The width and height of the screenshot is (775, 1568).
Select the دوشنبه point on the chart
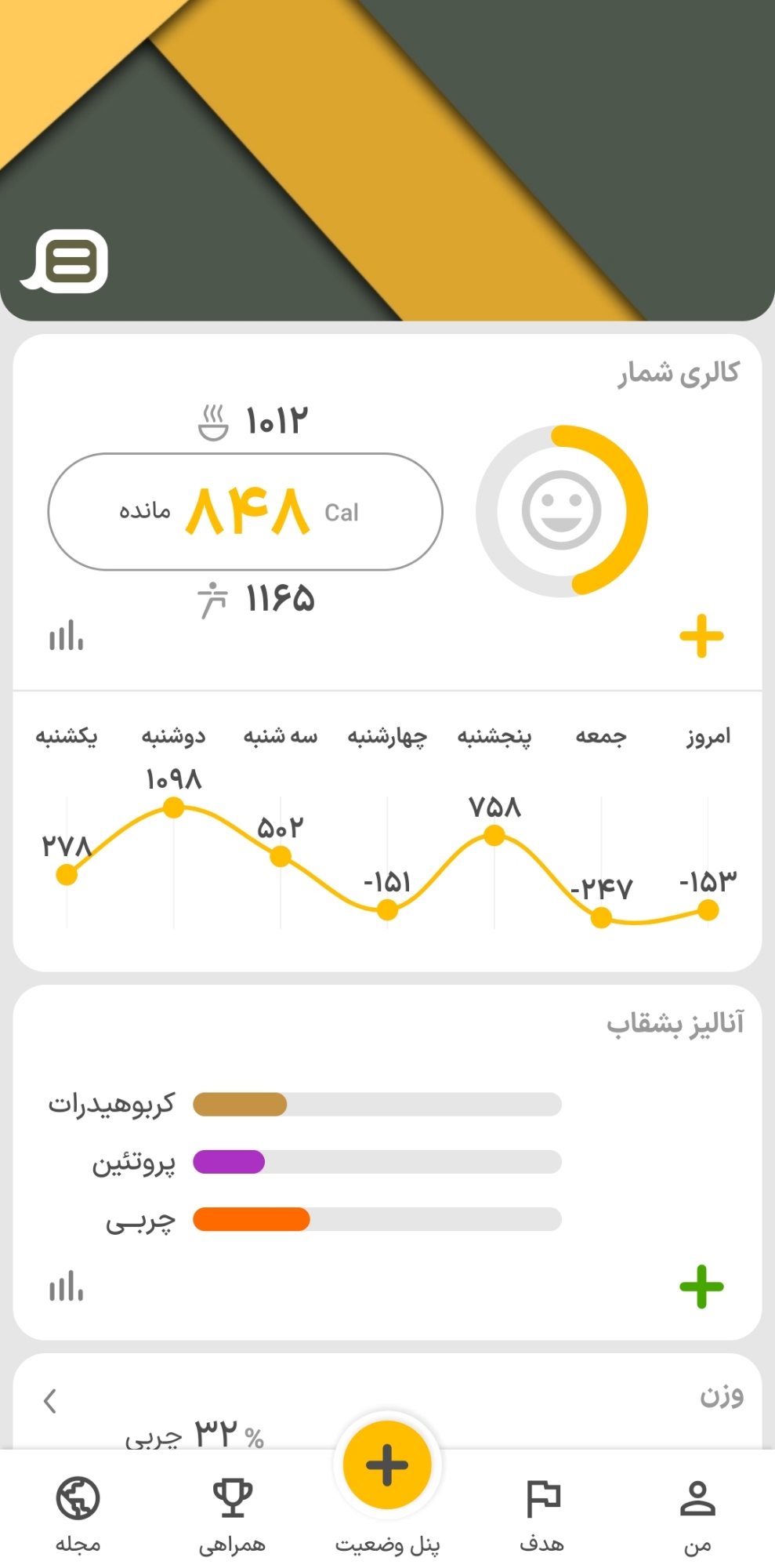tap(174, 808)
